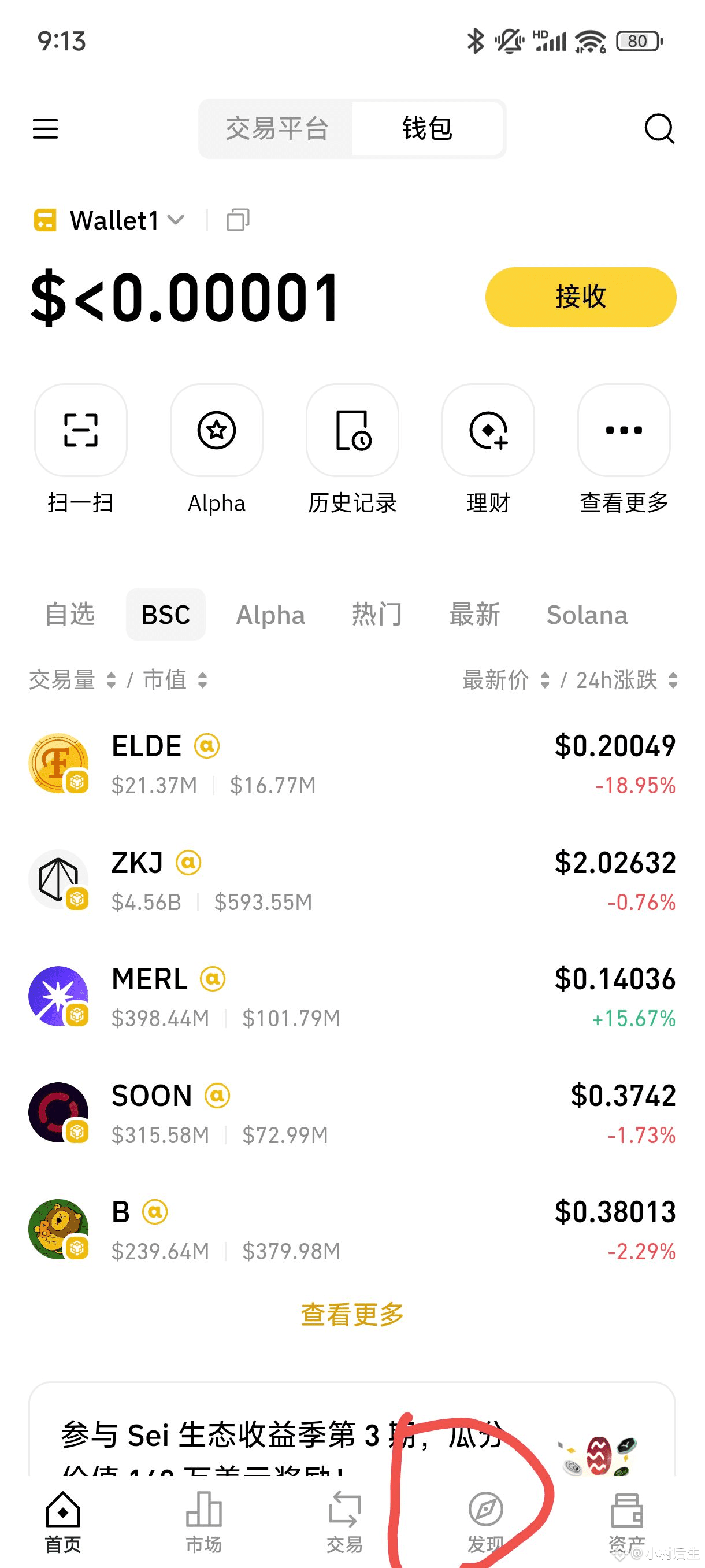Open 扫一扫 scanner

click(x=81, y=450)
